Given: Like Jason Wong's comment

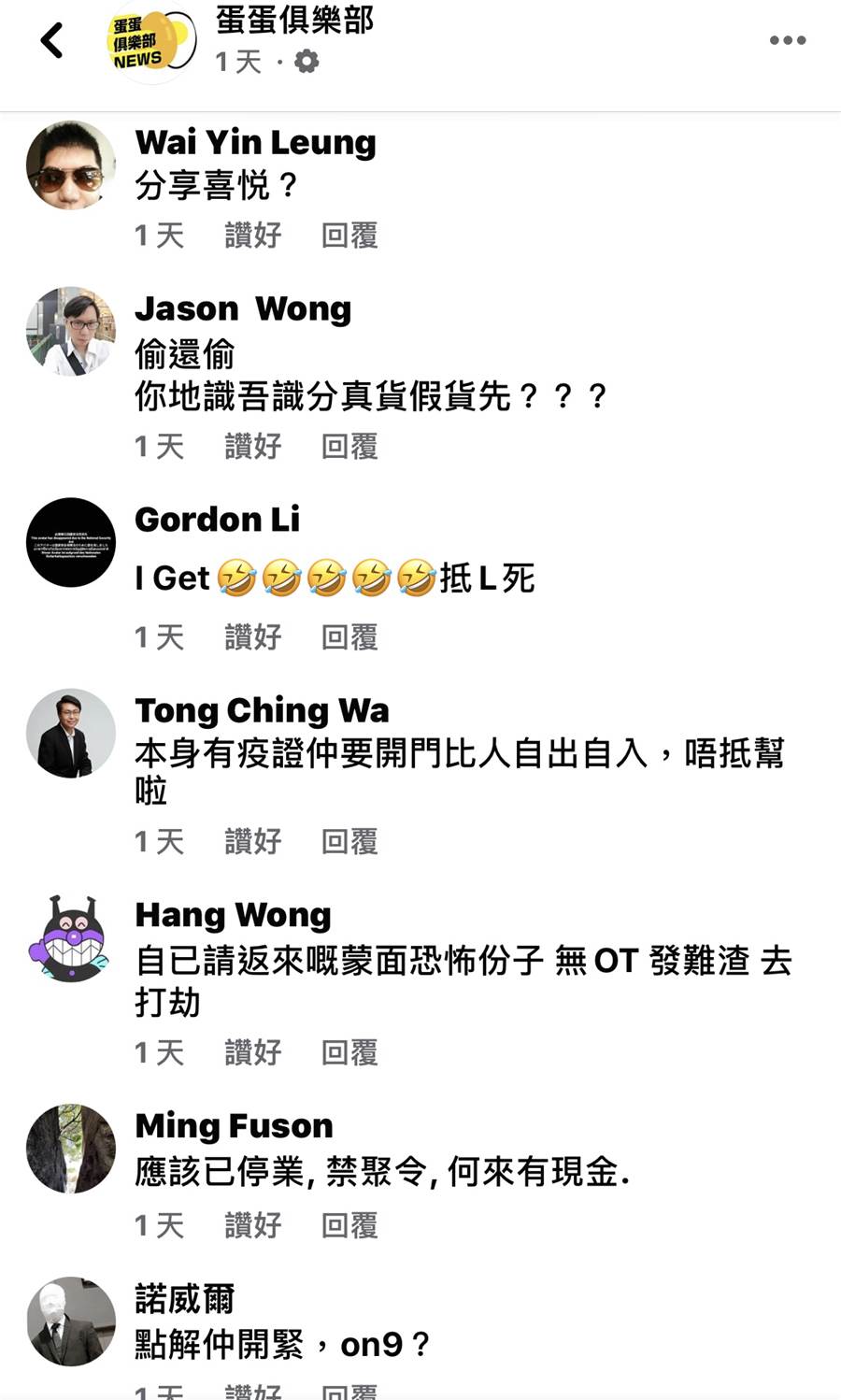Looking at the screenshot, I should (252, 446).
